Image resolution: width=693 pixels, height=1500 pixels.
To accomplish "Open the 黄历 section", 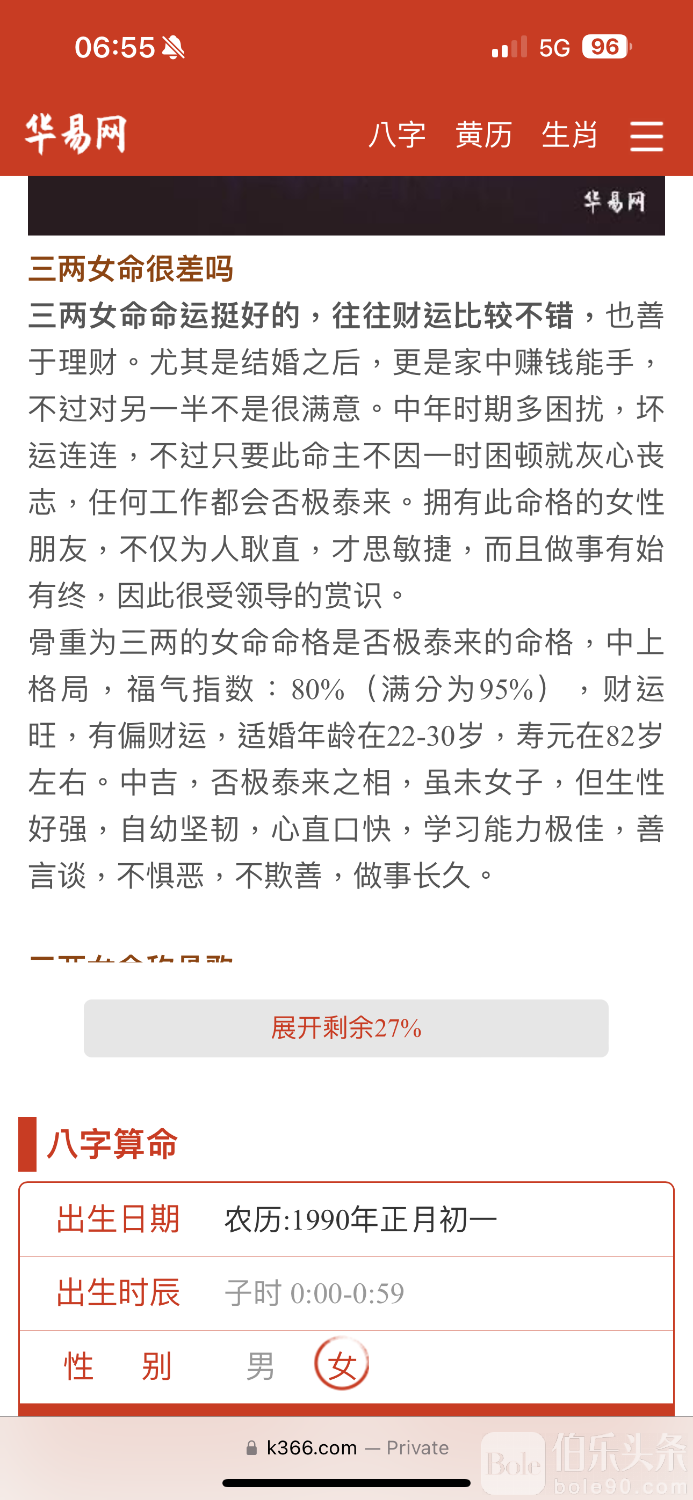I will (483, 135).
